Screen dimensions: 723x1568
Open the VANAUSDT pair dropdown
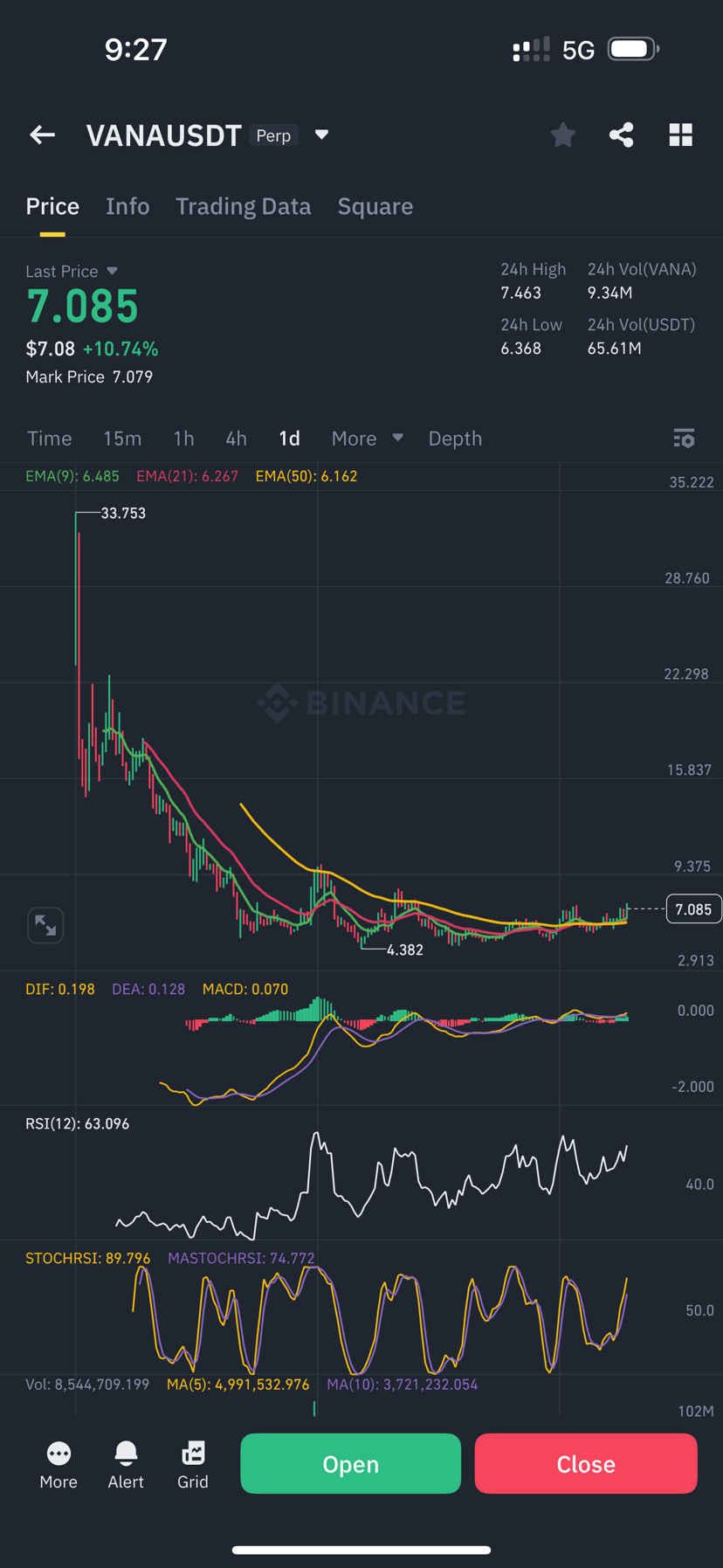[321, 135]
